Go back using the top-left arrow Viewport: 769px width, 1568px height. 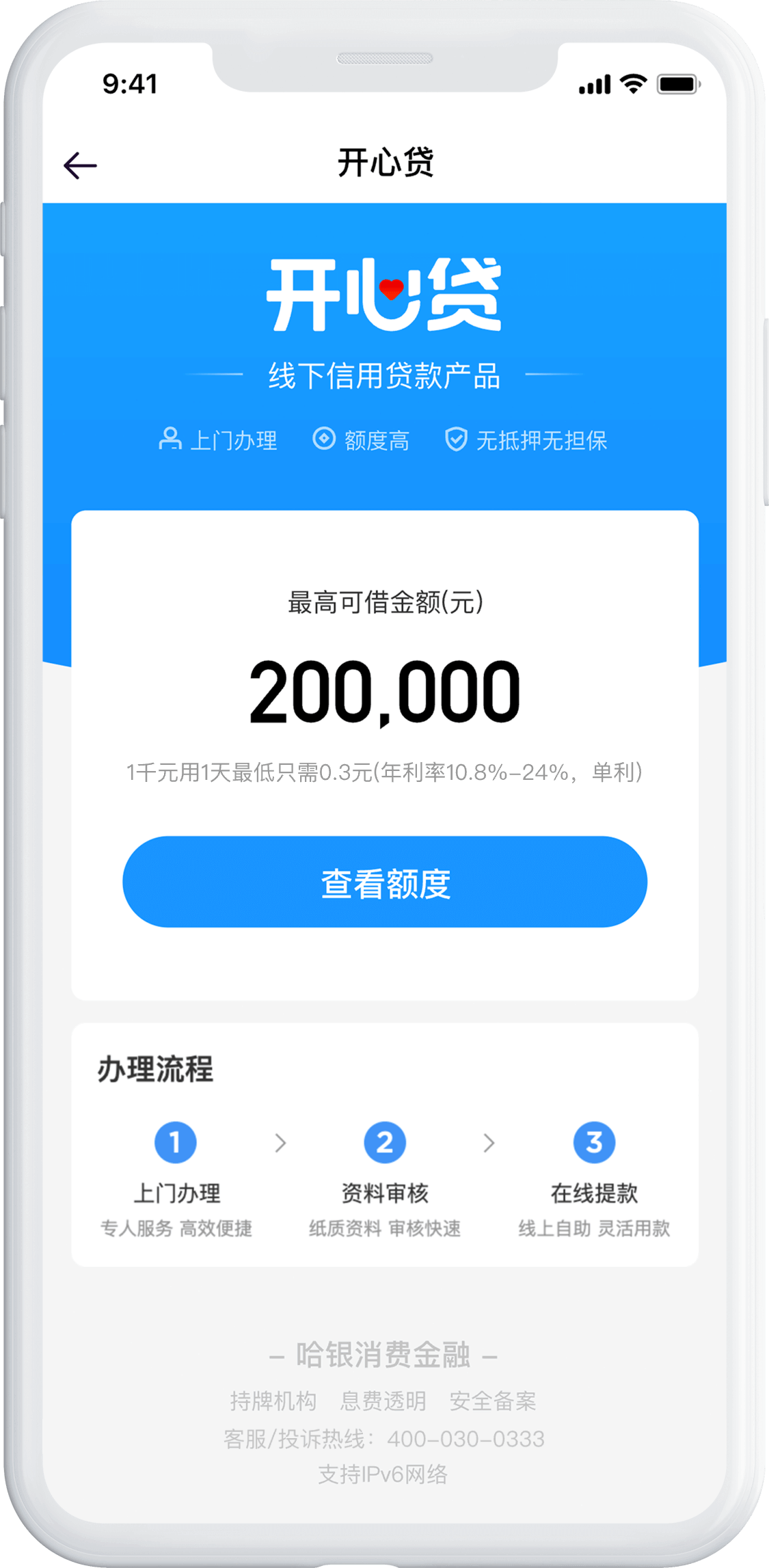(80, 165)
